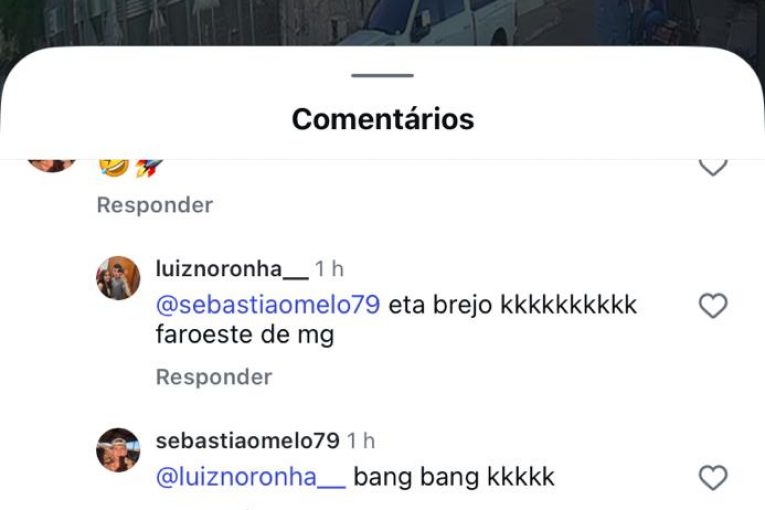Like the comment with laughing and rocket emojis
Viewport: 765px width, 510px height.
click(712, 167)
